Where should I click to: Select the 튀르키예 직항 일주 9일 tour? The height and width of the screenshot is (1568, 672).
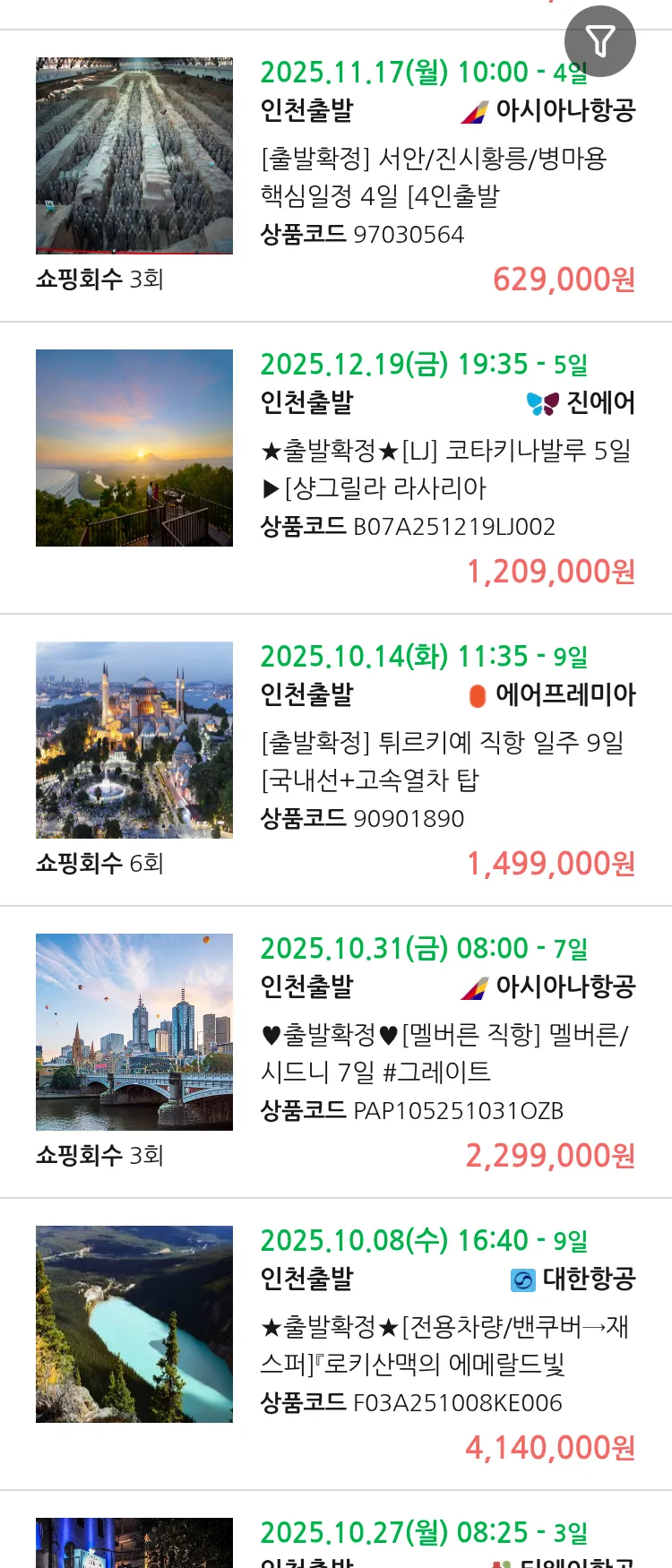(x=443, y=761)
